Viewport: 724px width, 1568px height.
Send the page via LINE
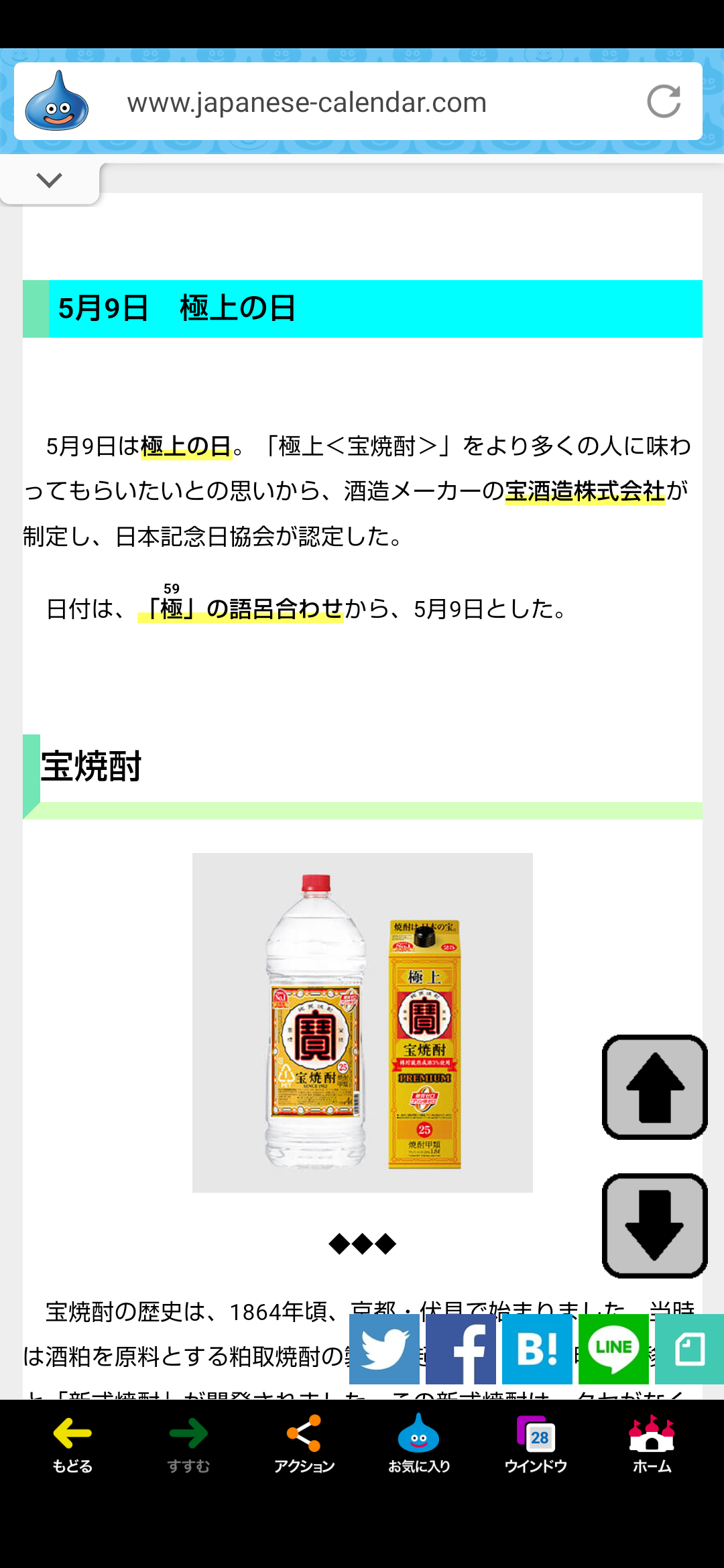pyautogui.click(x=613, y=1349)
